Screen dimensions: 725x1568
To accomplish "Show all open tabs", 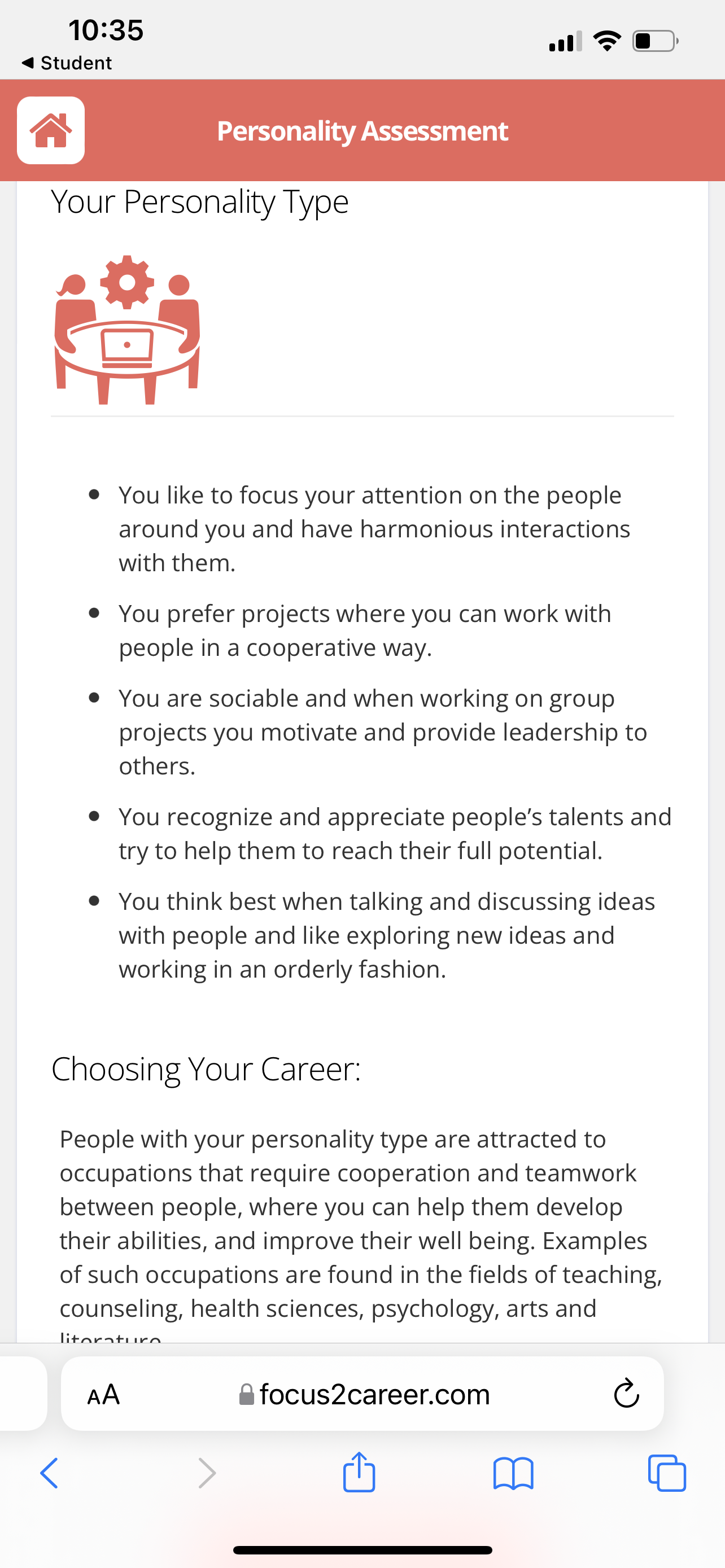I will [x=667, y=1473].
